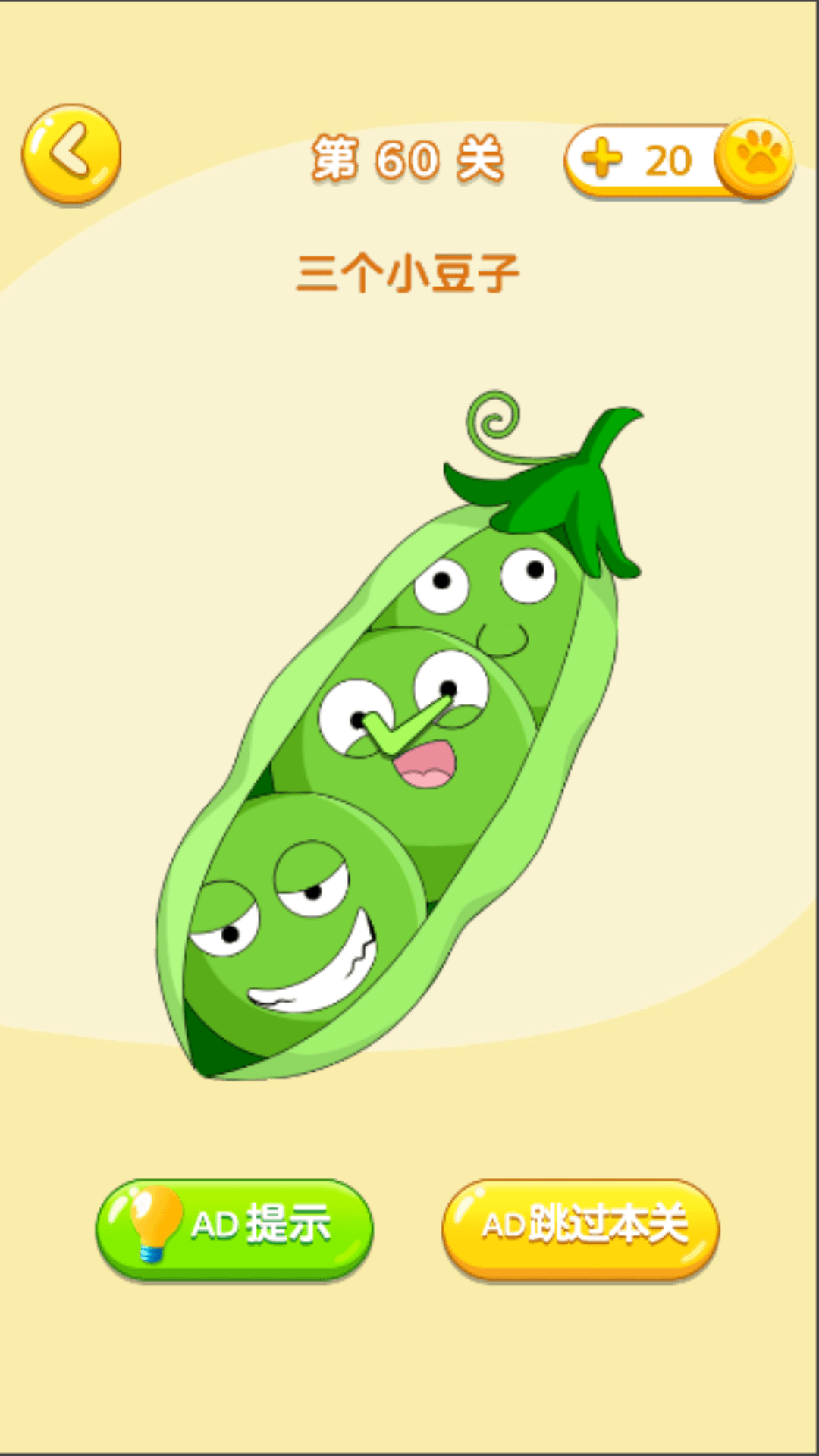Skip this level with AD跳过本关
Image resolution: width=819 pixels, height=1456 pixels.
tap(580, 1228)
